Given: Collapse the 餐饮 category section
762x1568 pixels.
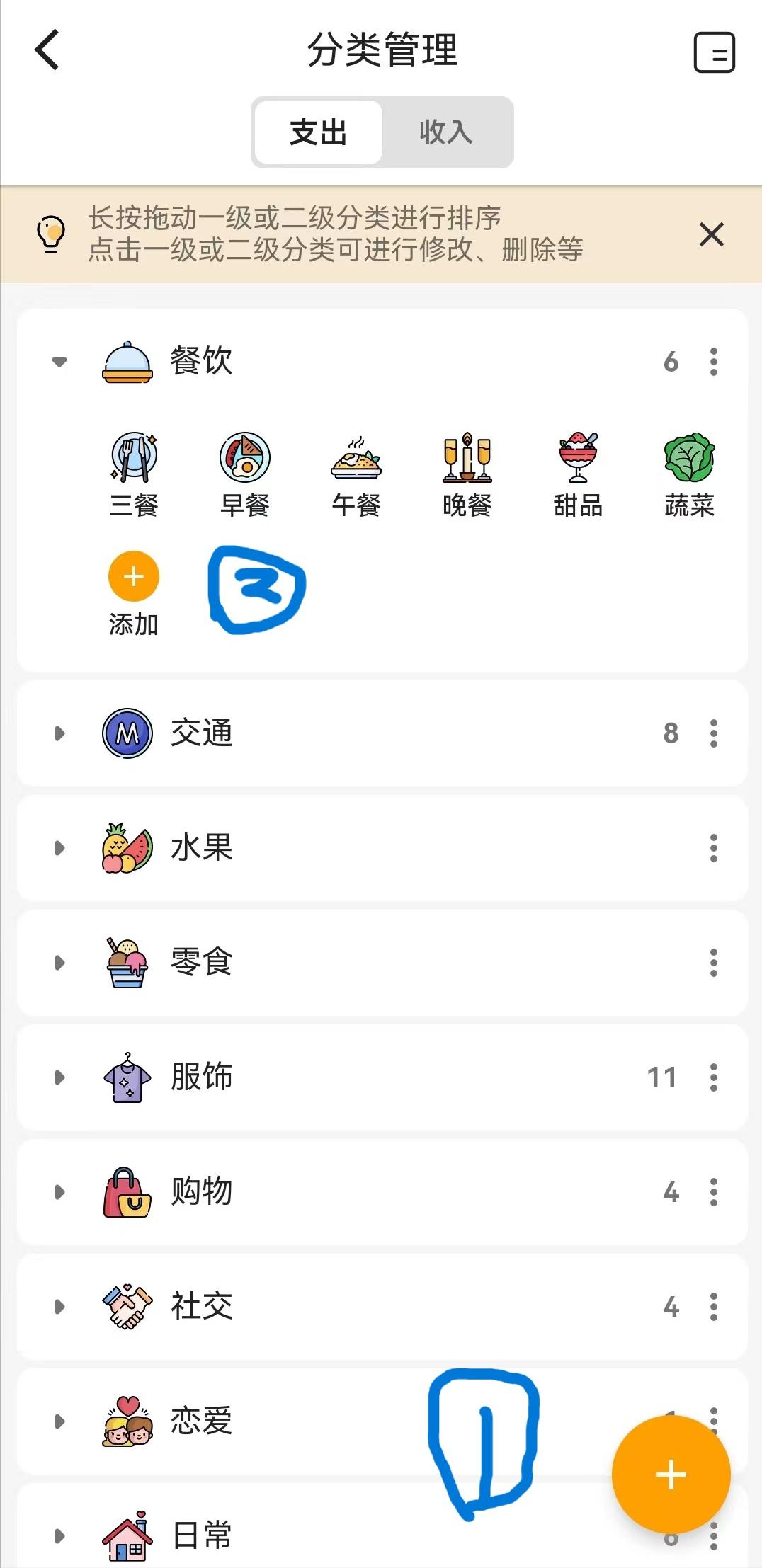Looking at the screenshot, I should (x=59, y=362).
